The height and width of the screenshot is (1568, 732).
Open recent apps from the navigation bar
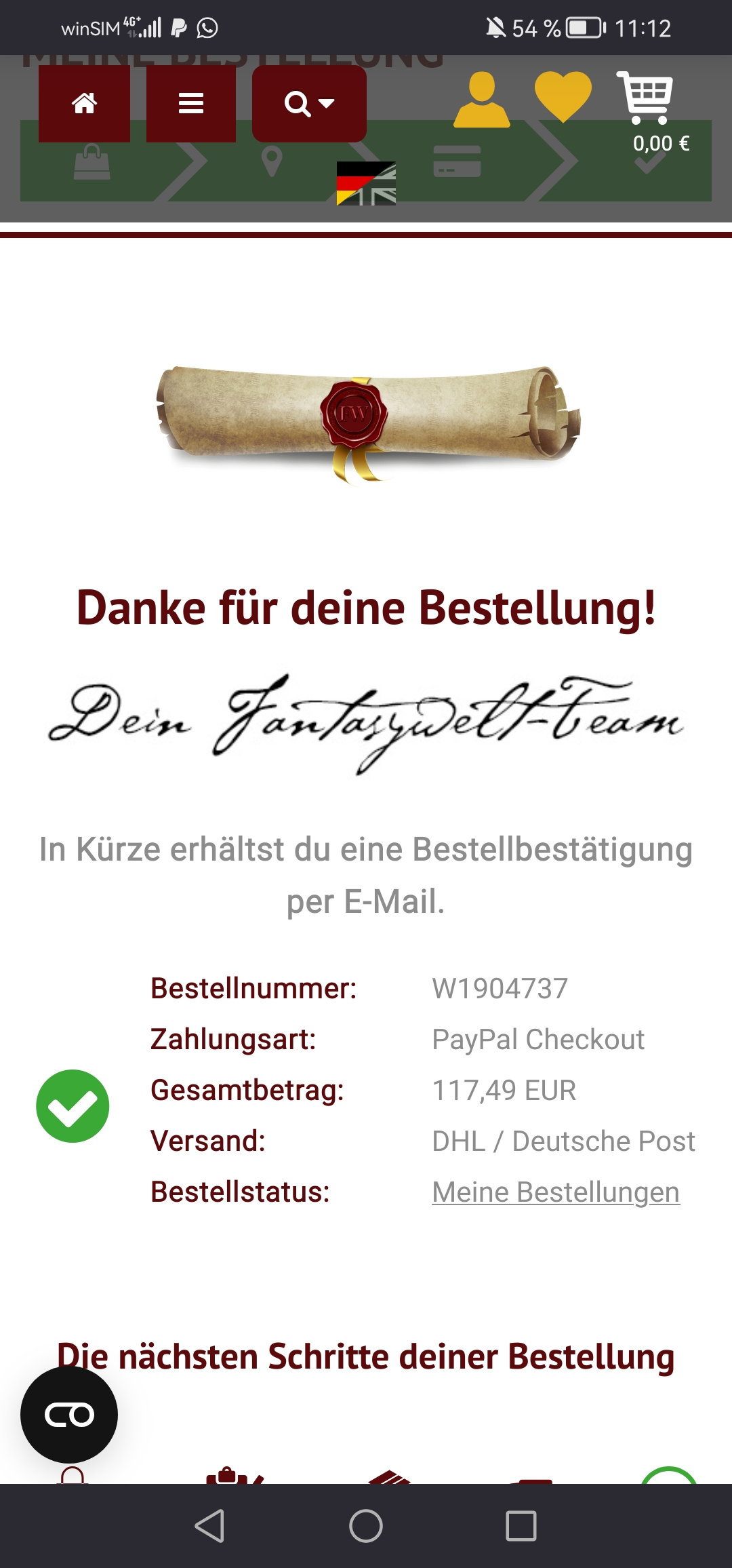(521, 1526)
